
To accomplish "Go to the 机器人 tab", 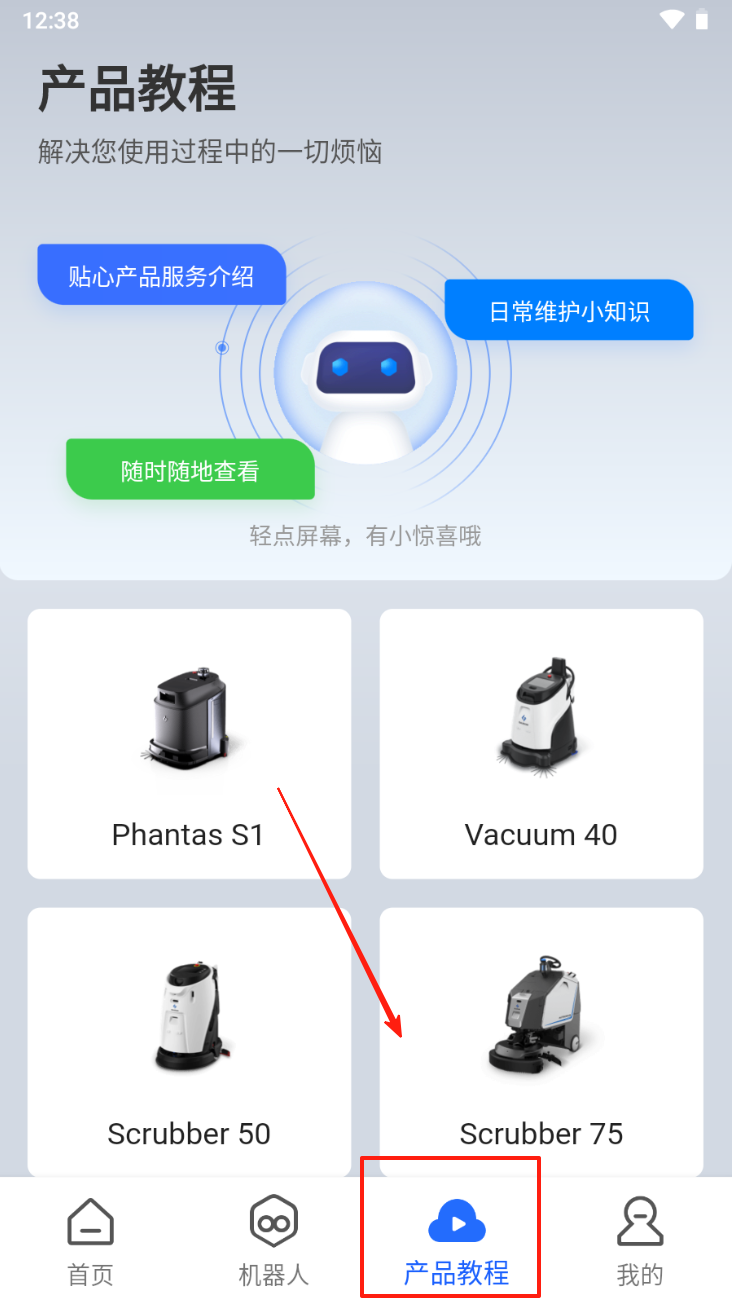I will 273,1241.
